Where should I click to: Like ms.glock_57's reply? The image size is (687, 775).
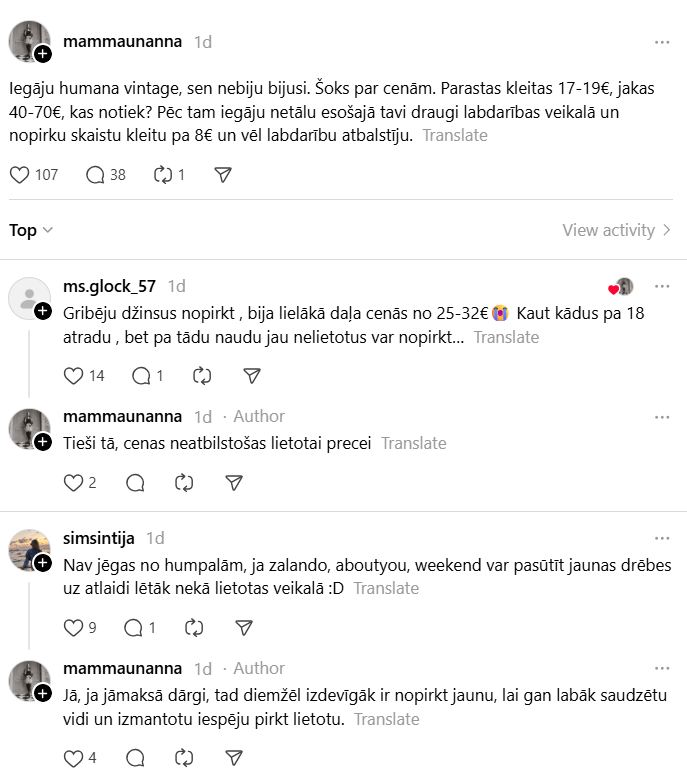point(73,376)
